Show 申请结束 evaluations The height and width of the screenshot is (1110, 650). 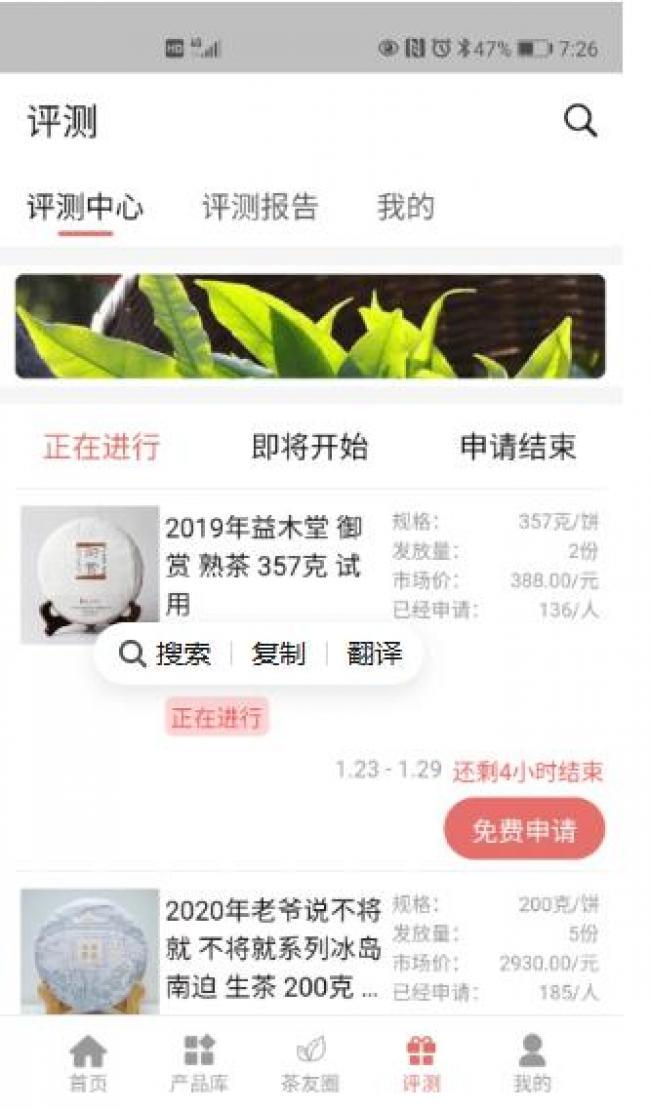517,447
